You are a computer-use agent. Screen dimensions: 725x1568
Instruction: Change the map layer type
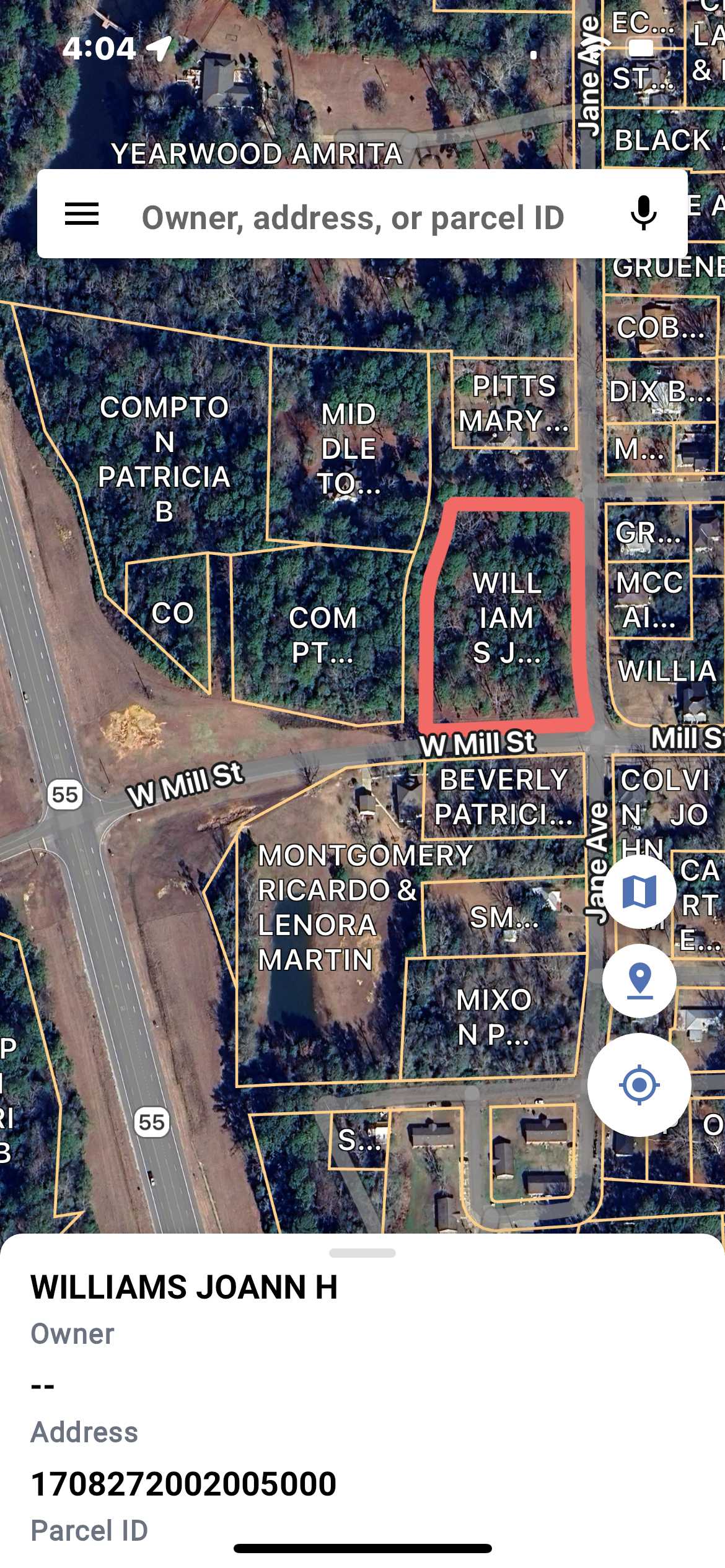pos(639,892)
